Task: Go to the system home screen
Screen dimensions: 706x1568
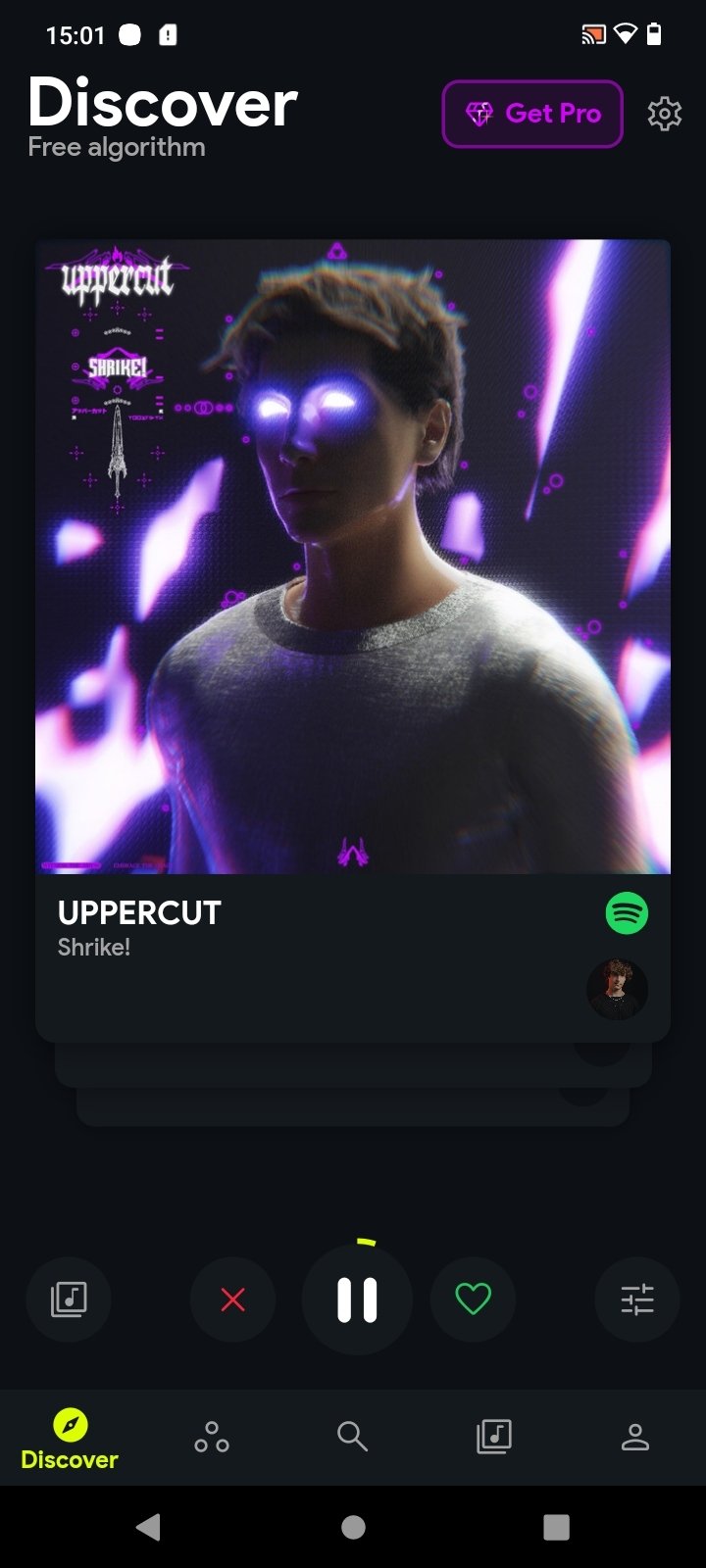Action: tap(353, 1527)
